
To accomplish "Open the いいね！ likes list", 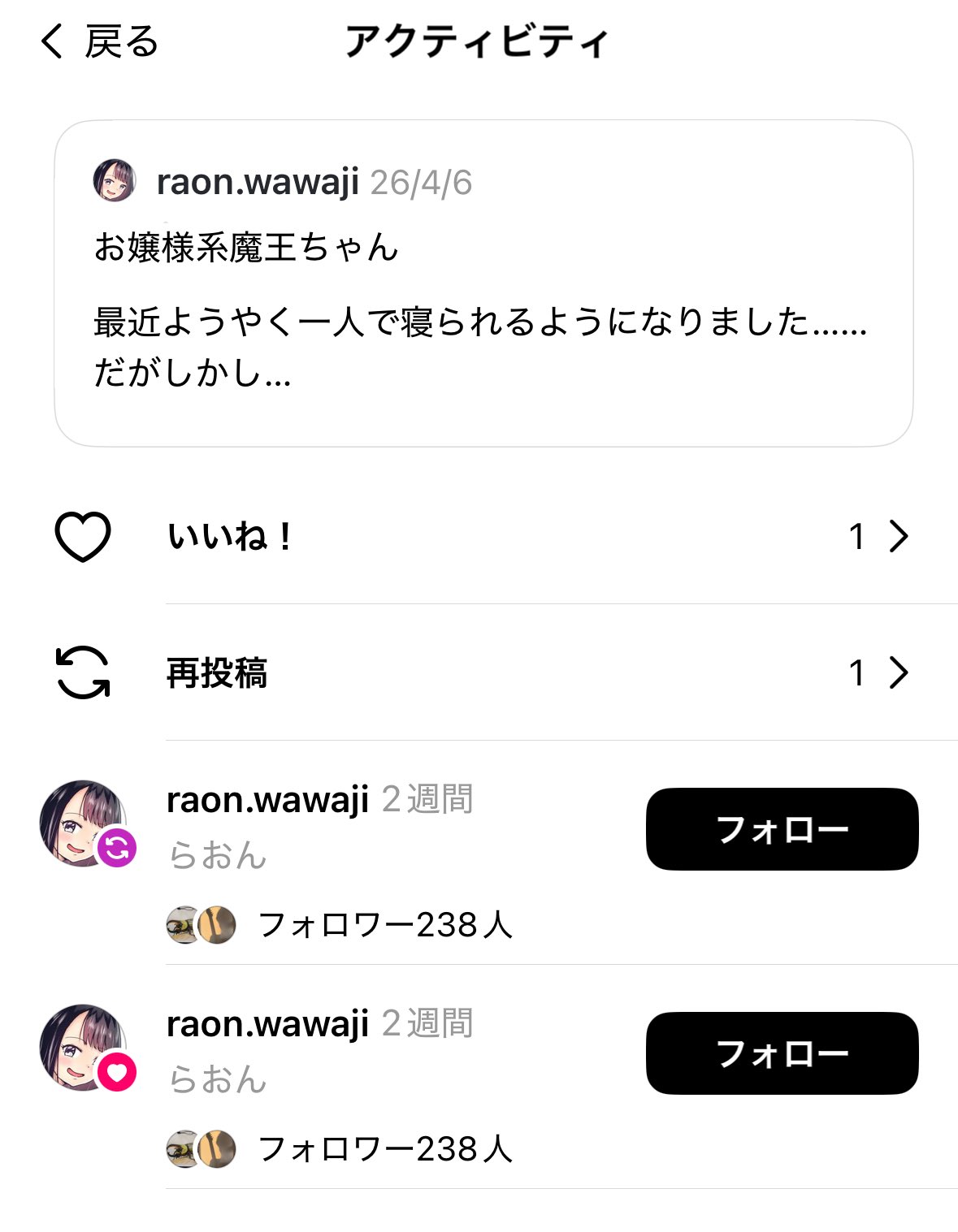I will tap(479, 536).
